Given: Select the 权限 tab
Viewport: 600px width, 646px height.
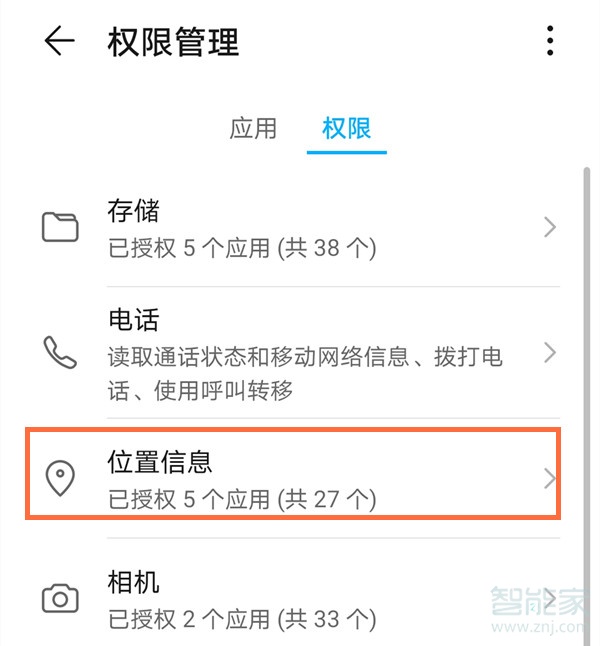Looking at the screenshot, I should pos(346,129).
